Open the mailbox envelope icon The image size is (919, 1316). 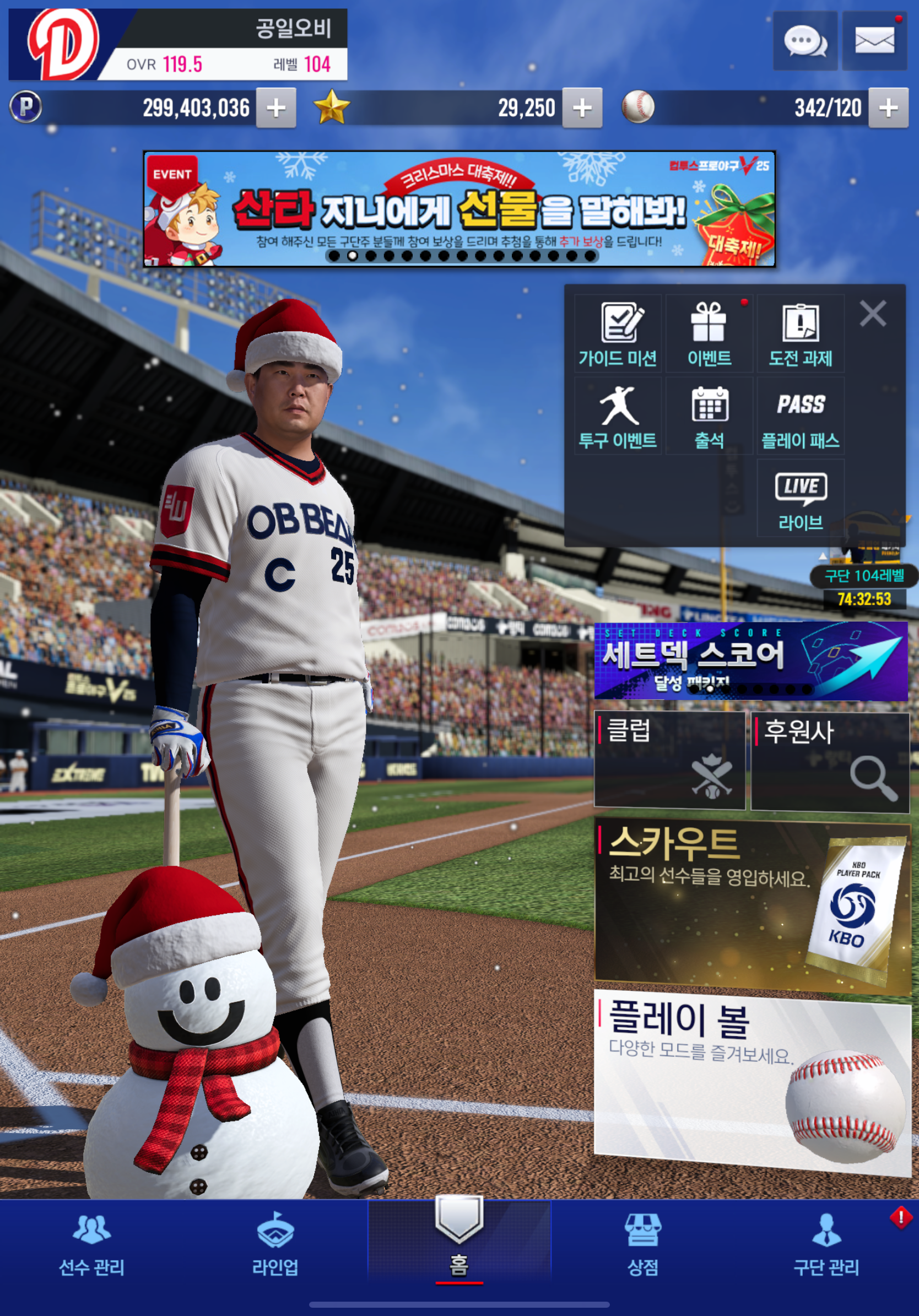(x=874, y=41)
